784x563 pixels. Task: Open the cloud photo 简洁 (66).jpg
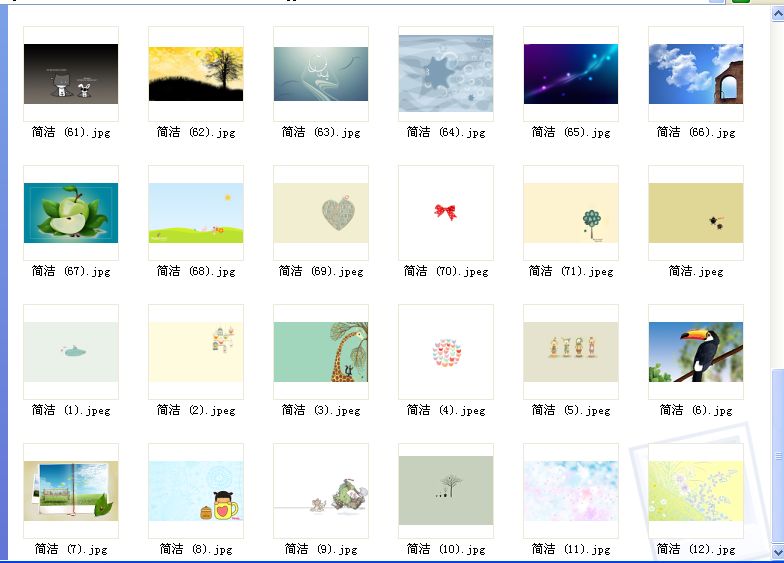(696, 74)
